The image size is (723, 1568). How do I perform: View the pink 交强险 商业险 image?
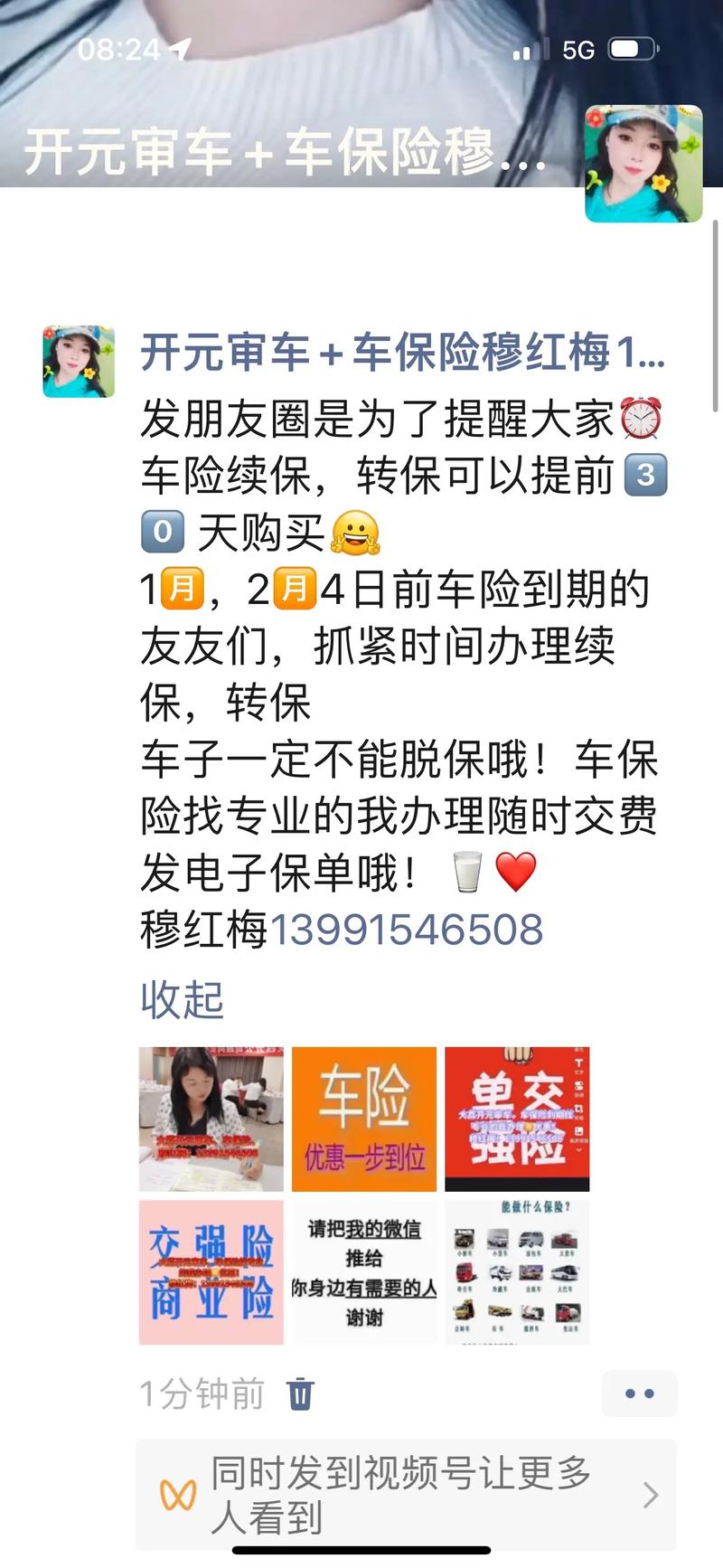(211, 1272)
